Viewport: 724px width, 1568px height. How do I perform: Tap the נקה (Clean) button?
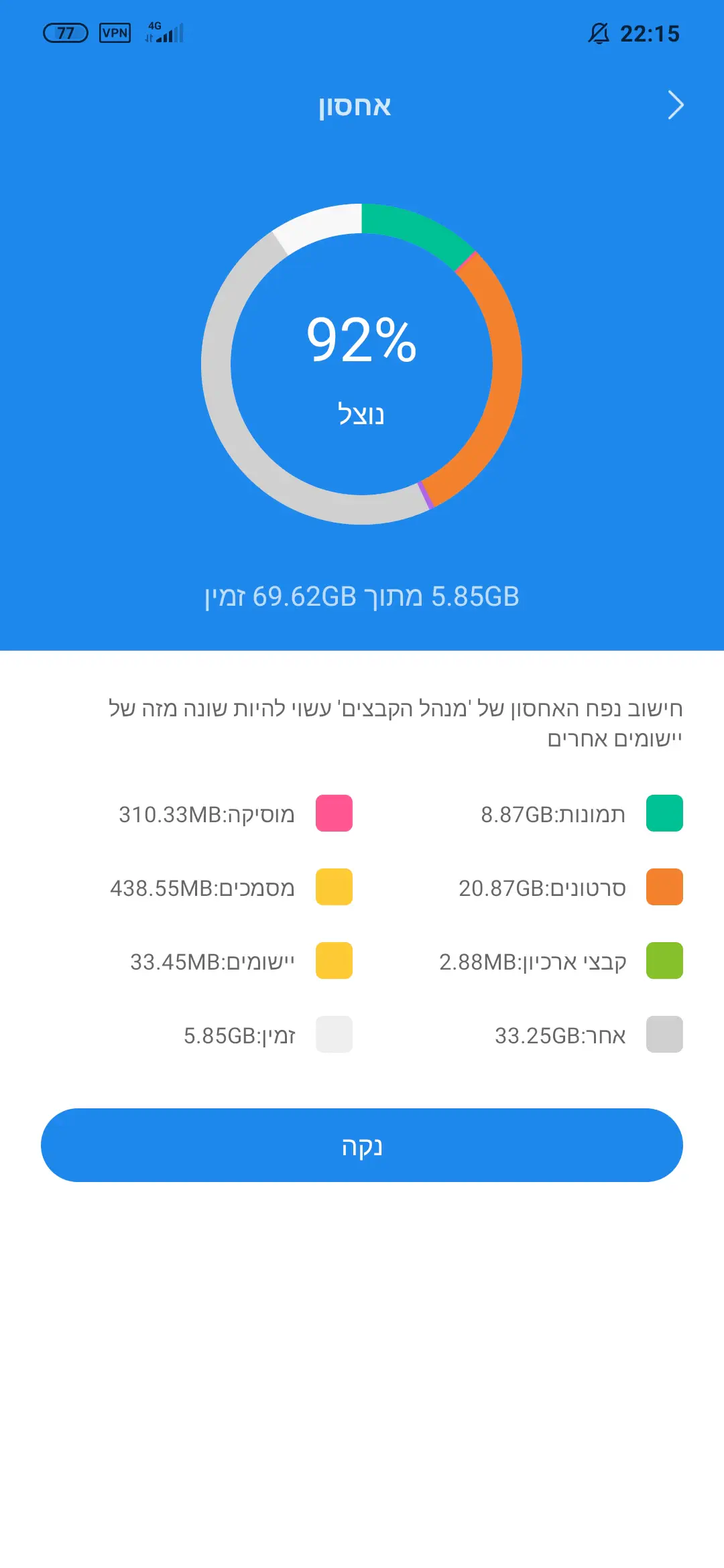pyautogui.click(x=362, y=1145)
